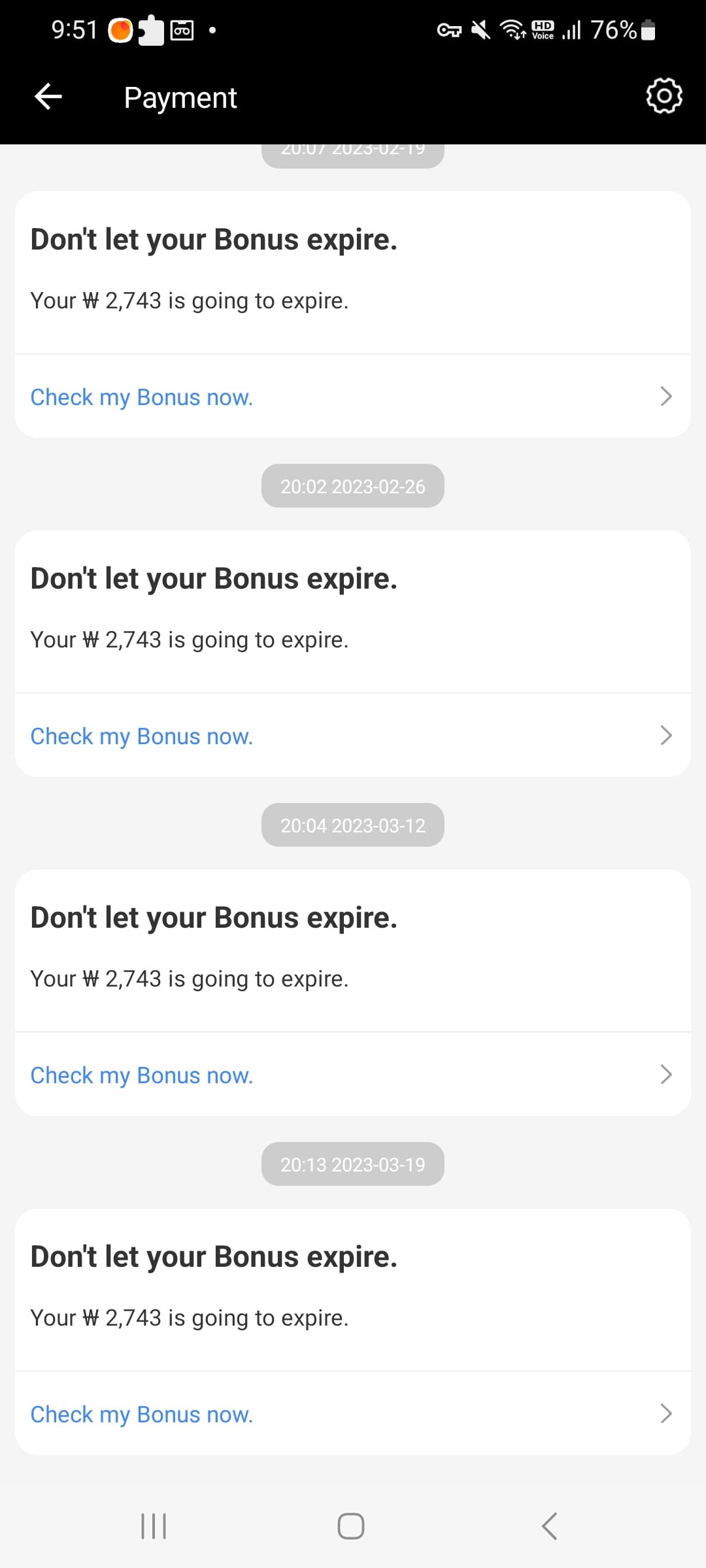The width and height of the screenshot is (706, 1568).
Task: Open Check my Bonus now below 20:13 2023-03-19
Action: (x=353, y=1414)
